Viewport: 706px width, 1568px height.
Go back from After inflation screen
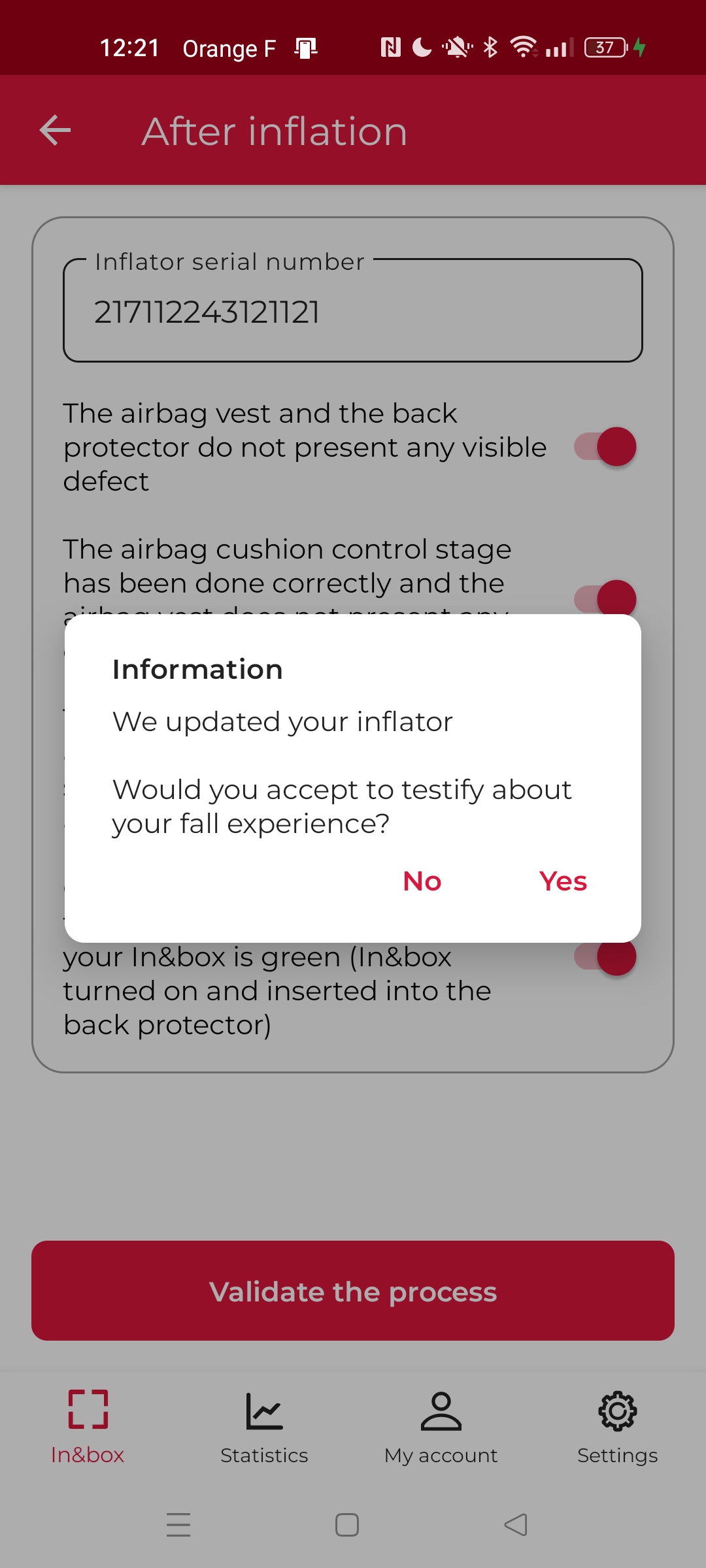(55, 131)
